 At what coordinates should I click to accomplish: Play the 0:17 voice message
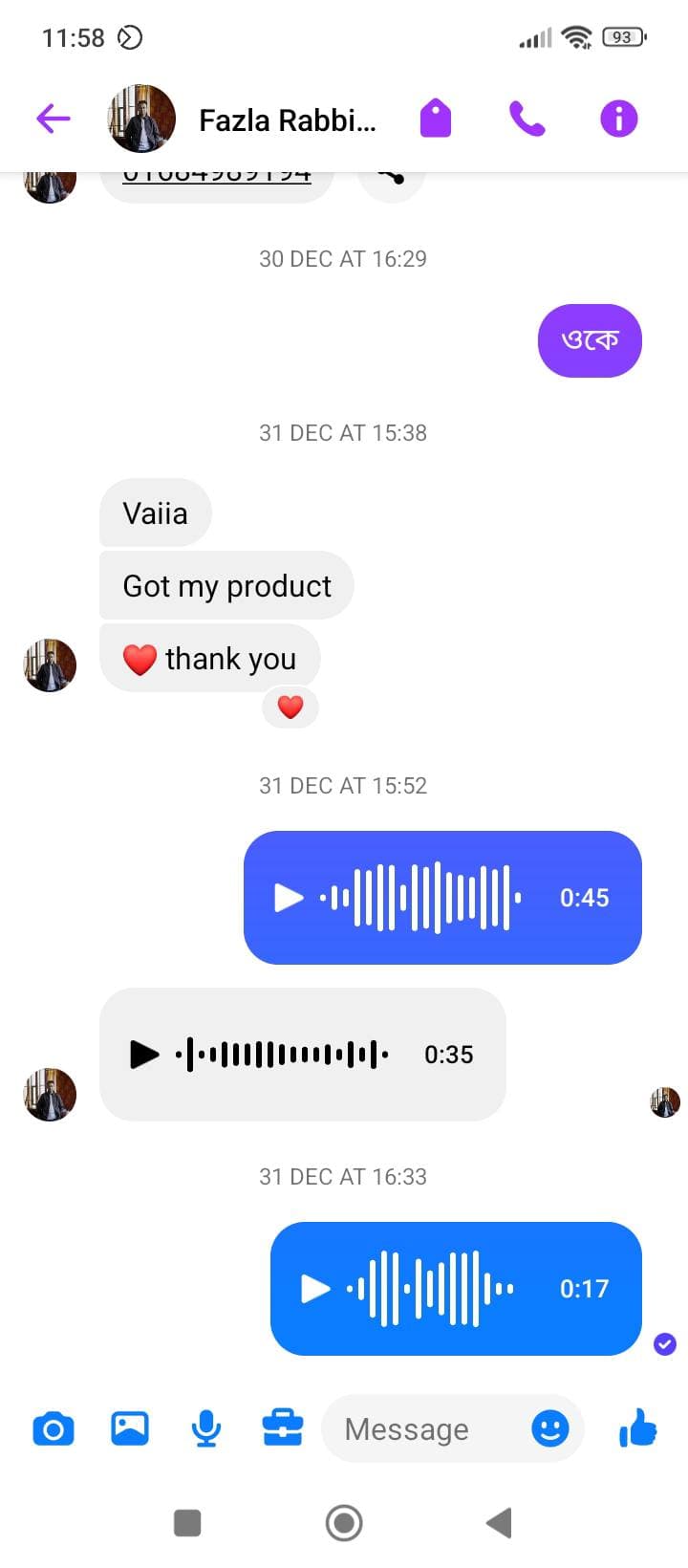click(x=315, y=1289)
